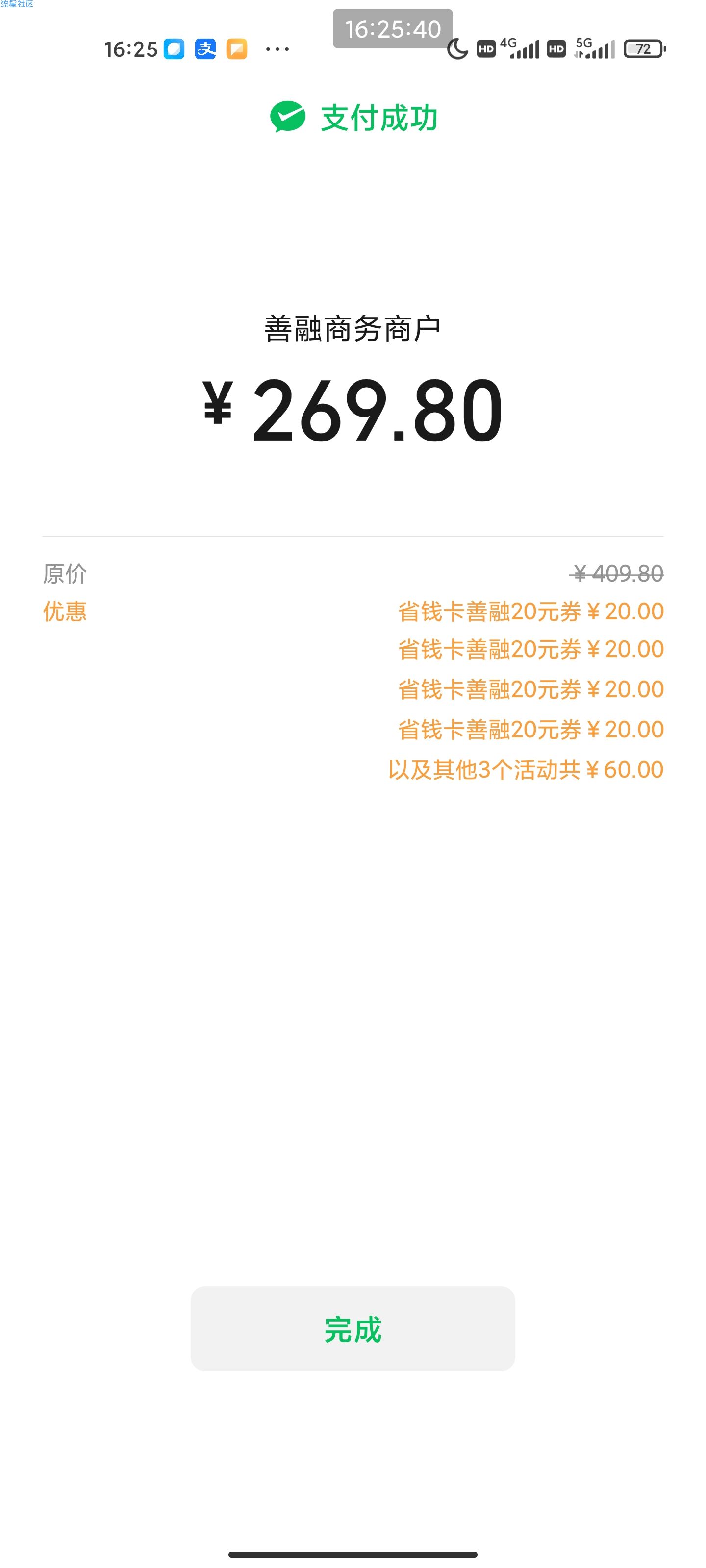The height and width of the screenshot is (1568, 706).
Task: Tap the 完成 button to finish
Action: 353,1329
